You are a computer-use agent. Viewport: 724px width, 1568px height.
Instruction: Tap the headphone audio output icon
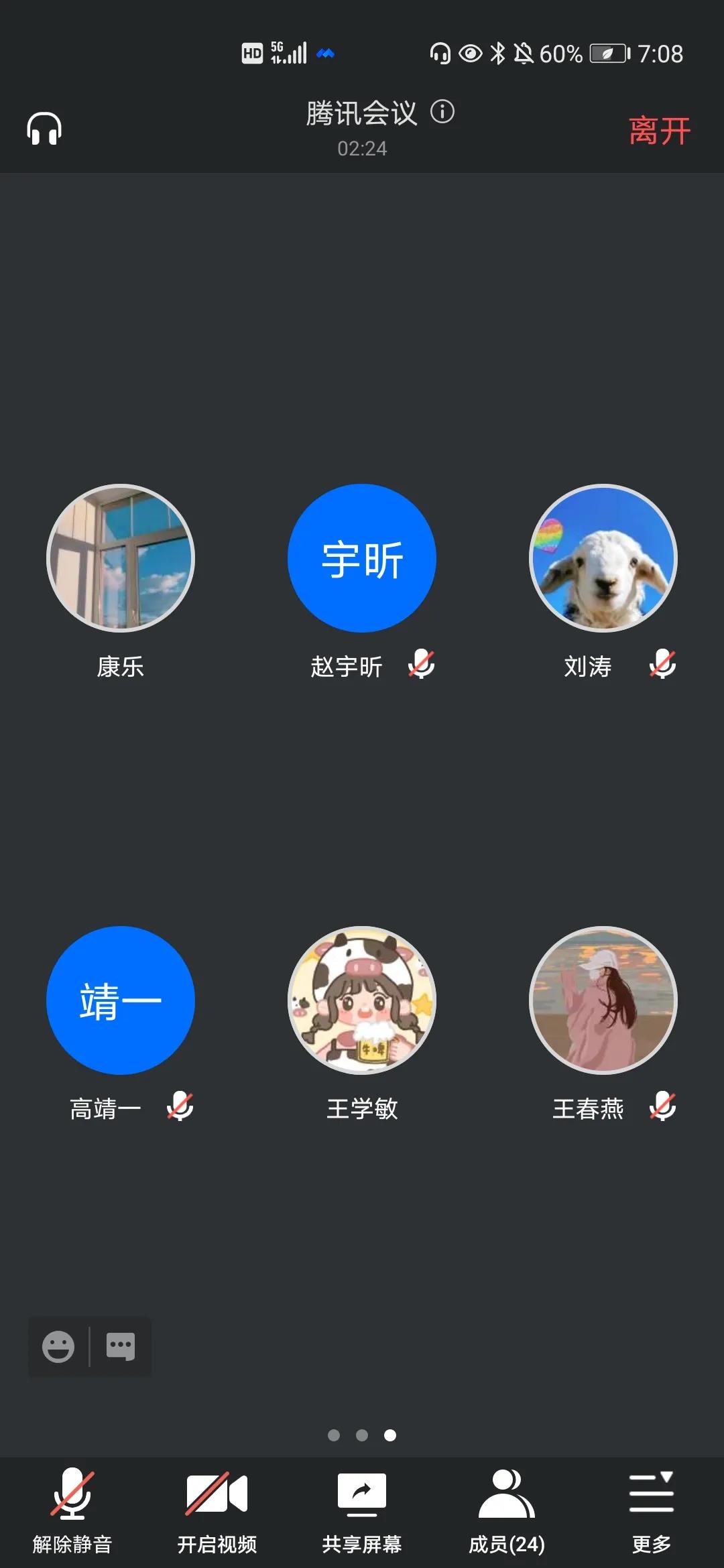(x=44, y=128)
